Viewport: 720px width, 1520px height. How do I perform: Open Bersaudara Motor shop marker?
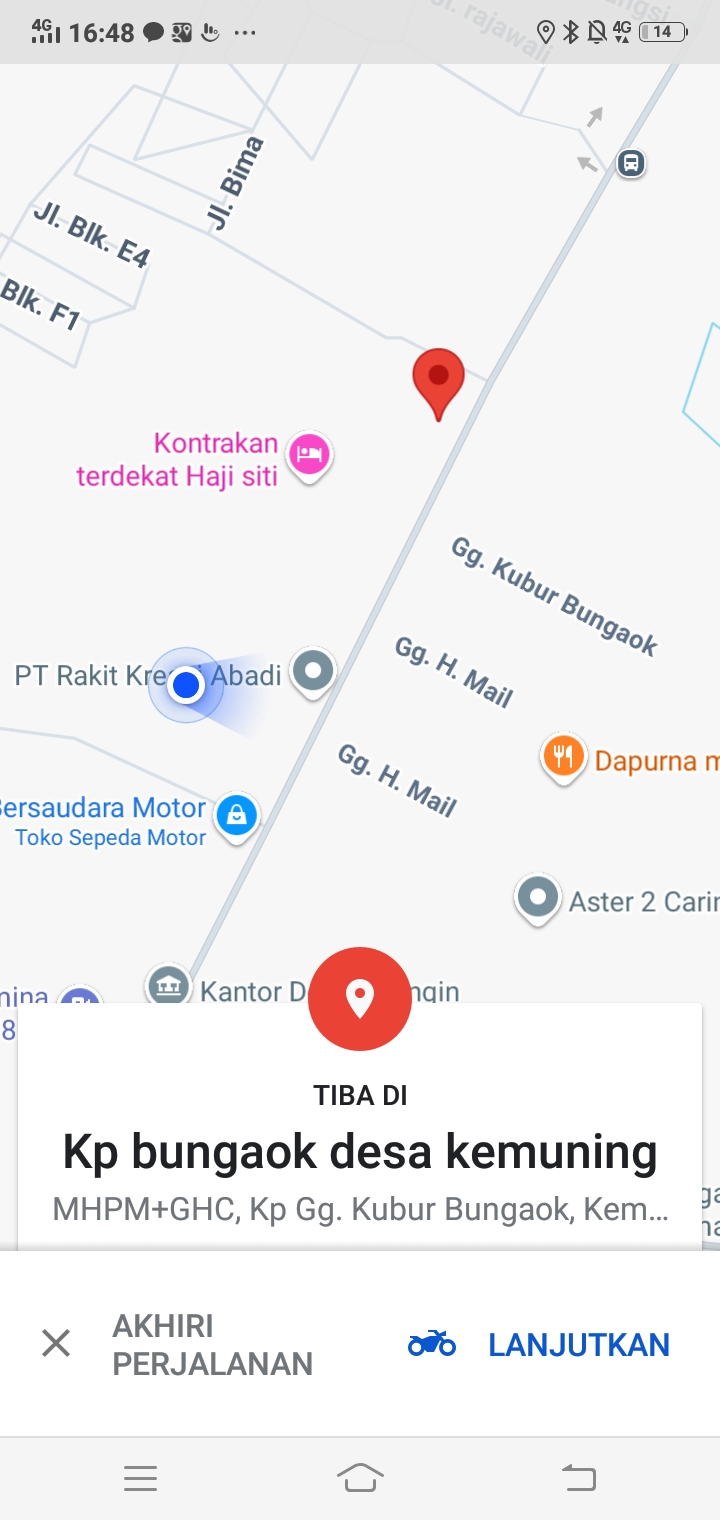click(x=237, y=815)
